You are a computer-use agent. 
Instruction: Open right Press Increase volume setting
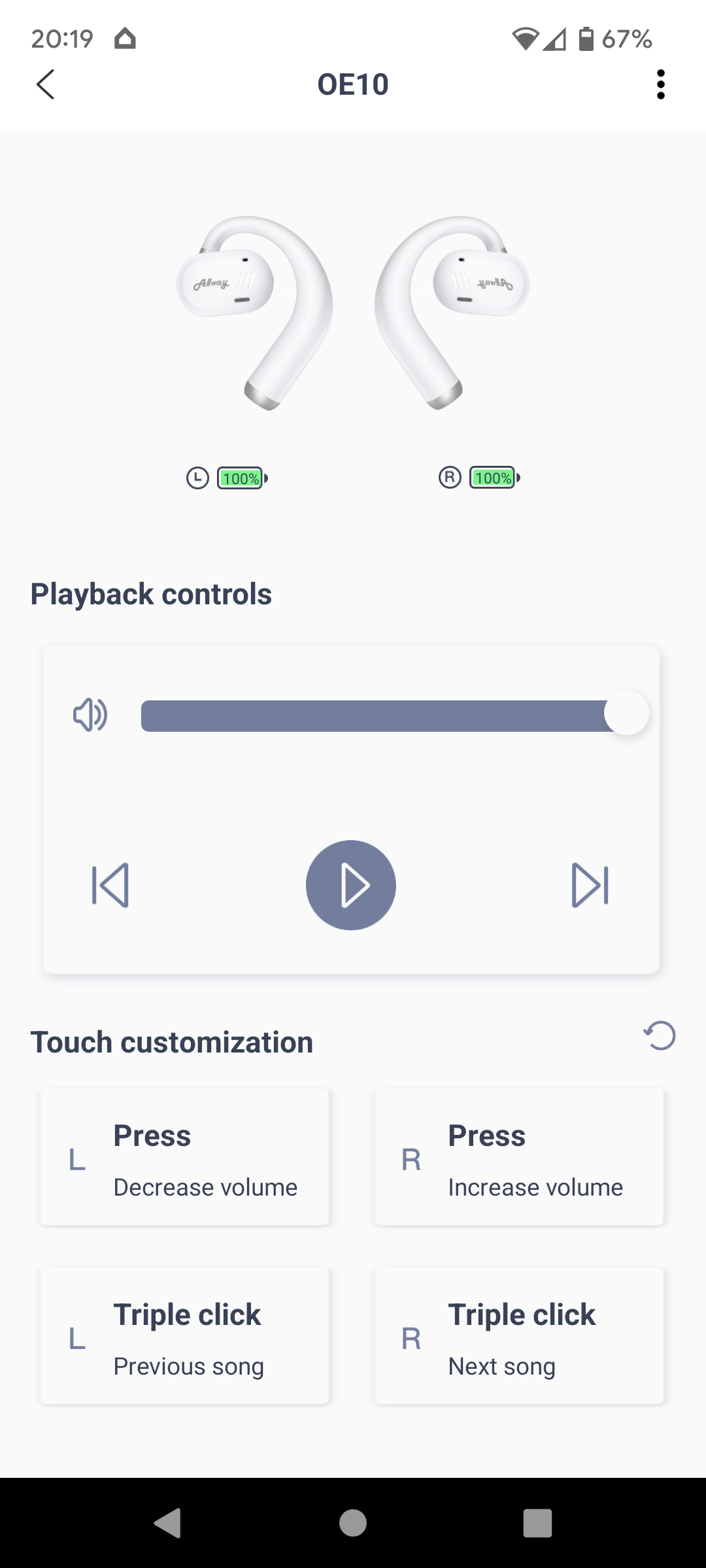coord(519,1157)
